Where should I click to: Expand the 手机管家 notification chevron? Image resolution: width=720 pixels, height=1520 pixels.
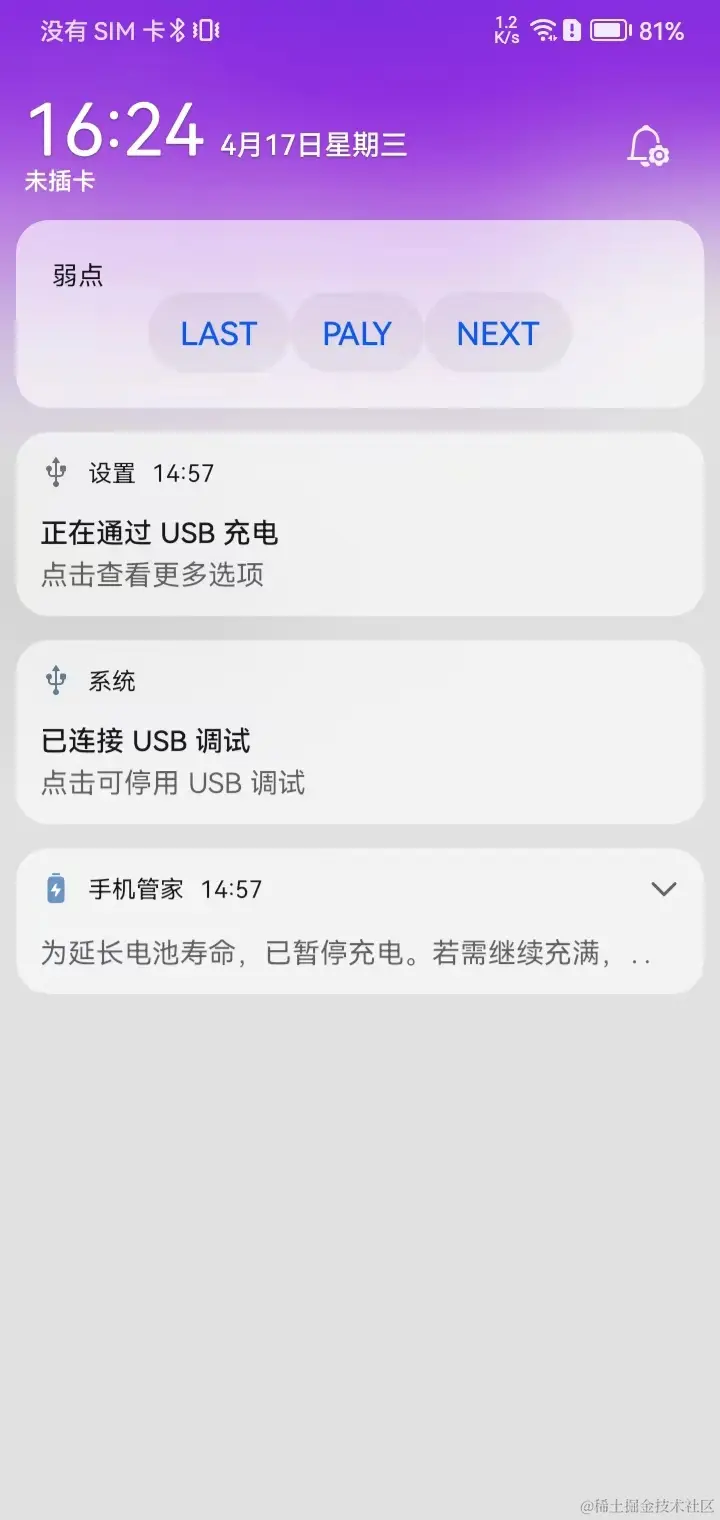tap(663, 889)
